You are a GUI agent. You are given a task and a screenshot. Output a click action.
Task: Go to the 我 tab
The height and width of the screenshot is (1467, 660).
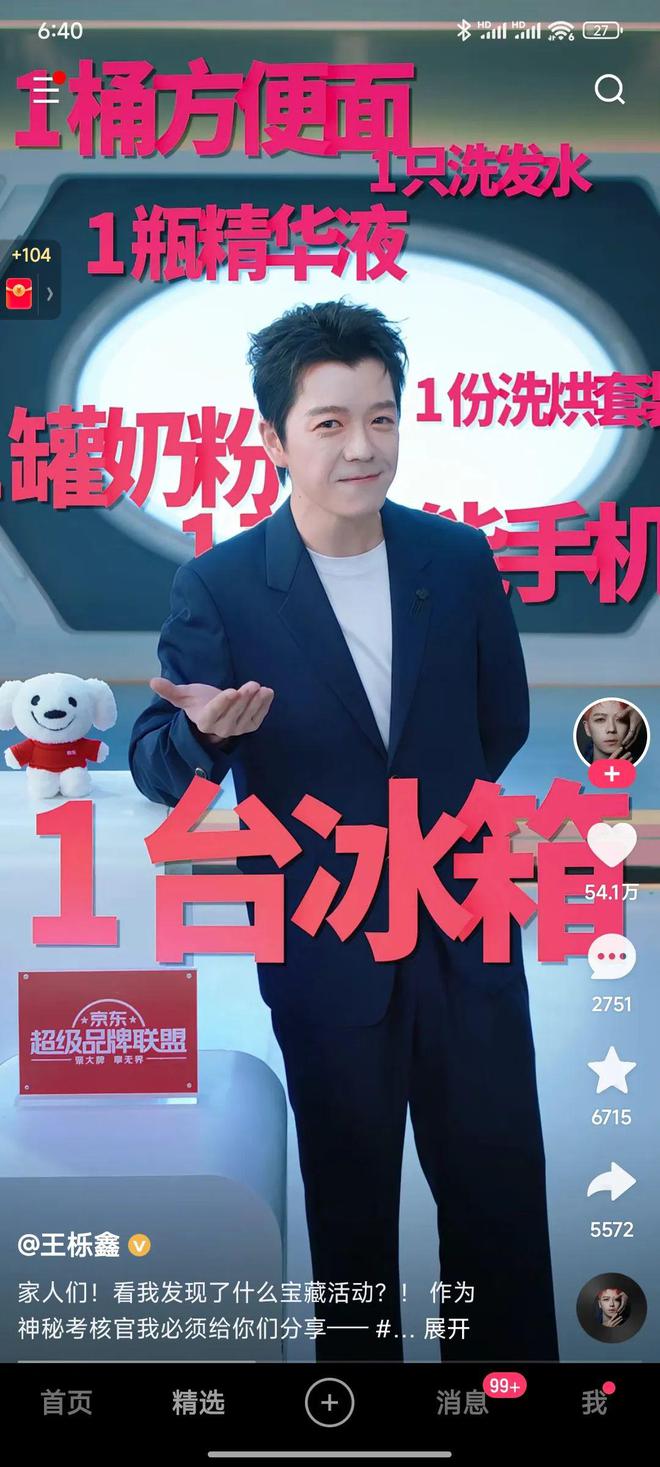point(594,1402)
